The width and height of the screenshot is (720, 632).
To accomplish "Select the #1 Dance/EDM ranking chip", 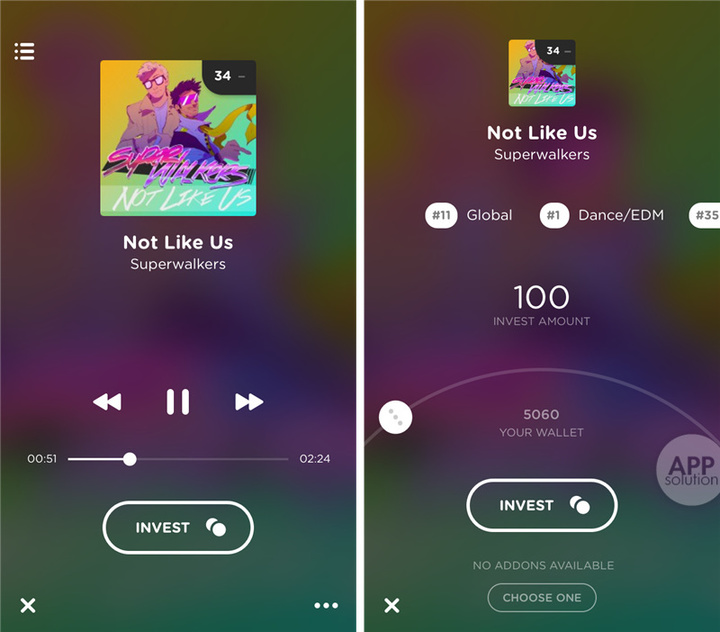I will coord(603,215).
